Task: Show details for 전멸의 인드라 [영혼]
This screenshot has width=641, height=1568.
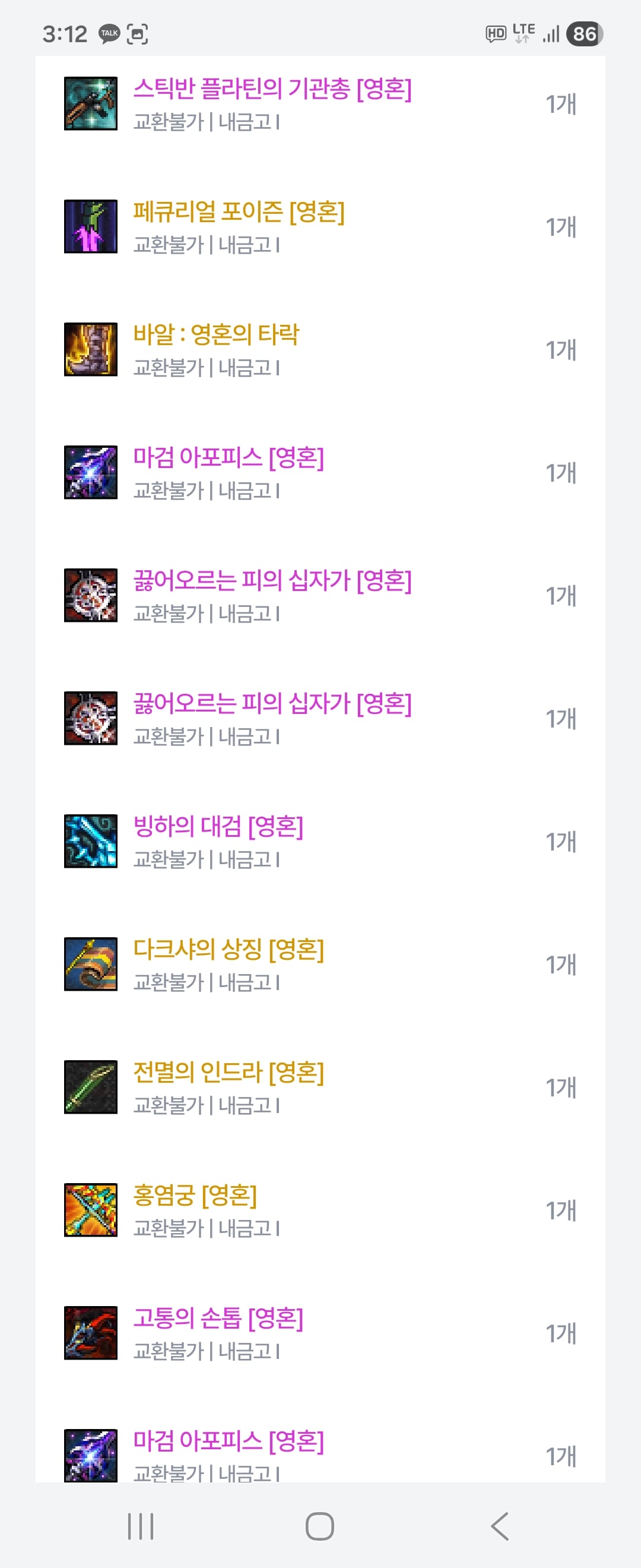Action: pyautogui.click(x=228, y=1073)
